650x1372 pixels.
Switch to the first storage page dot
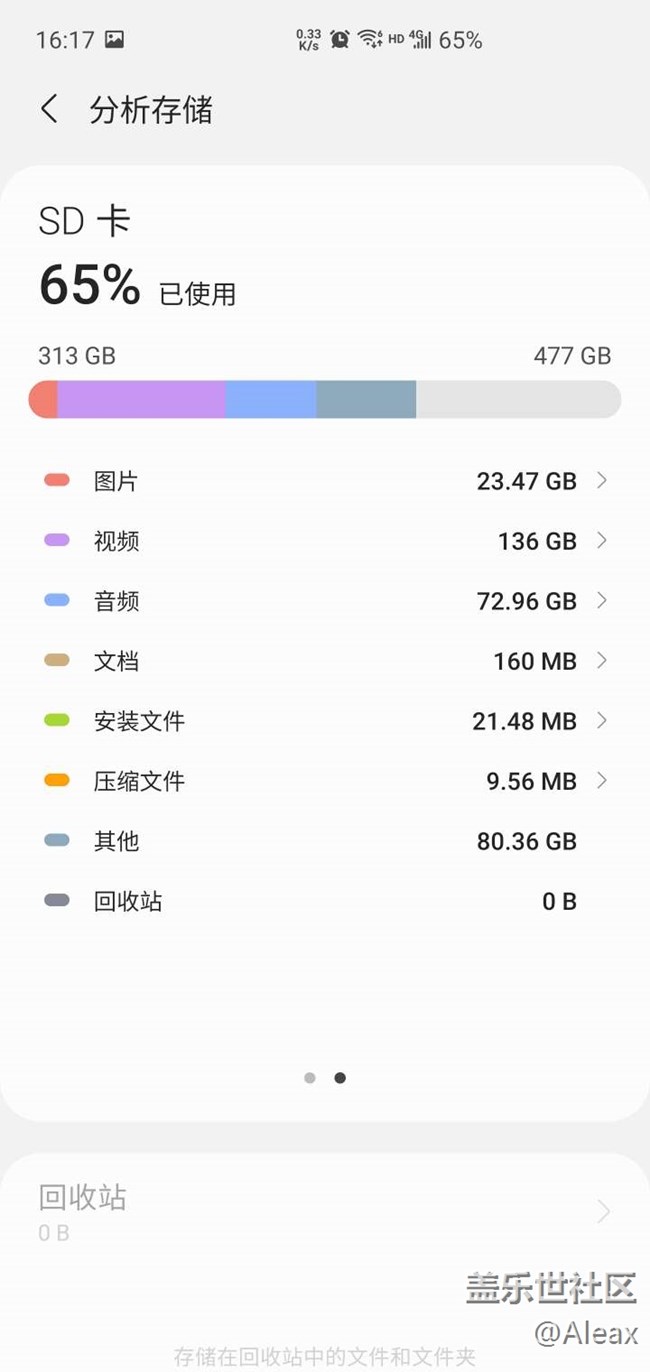pyautogui.click(x=310, y=1078)
